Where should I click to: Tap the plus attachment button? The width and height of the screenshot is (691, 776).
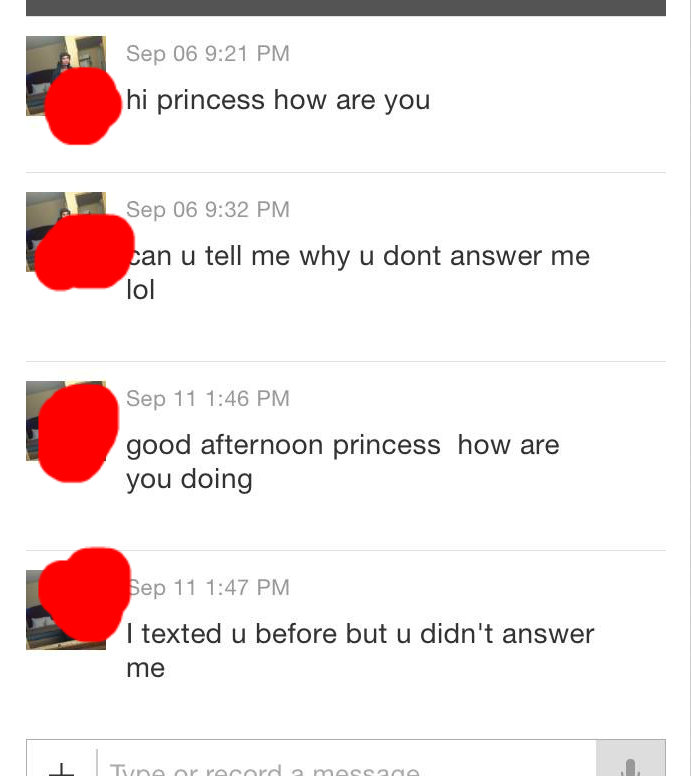point(61,768)
